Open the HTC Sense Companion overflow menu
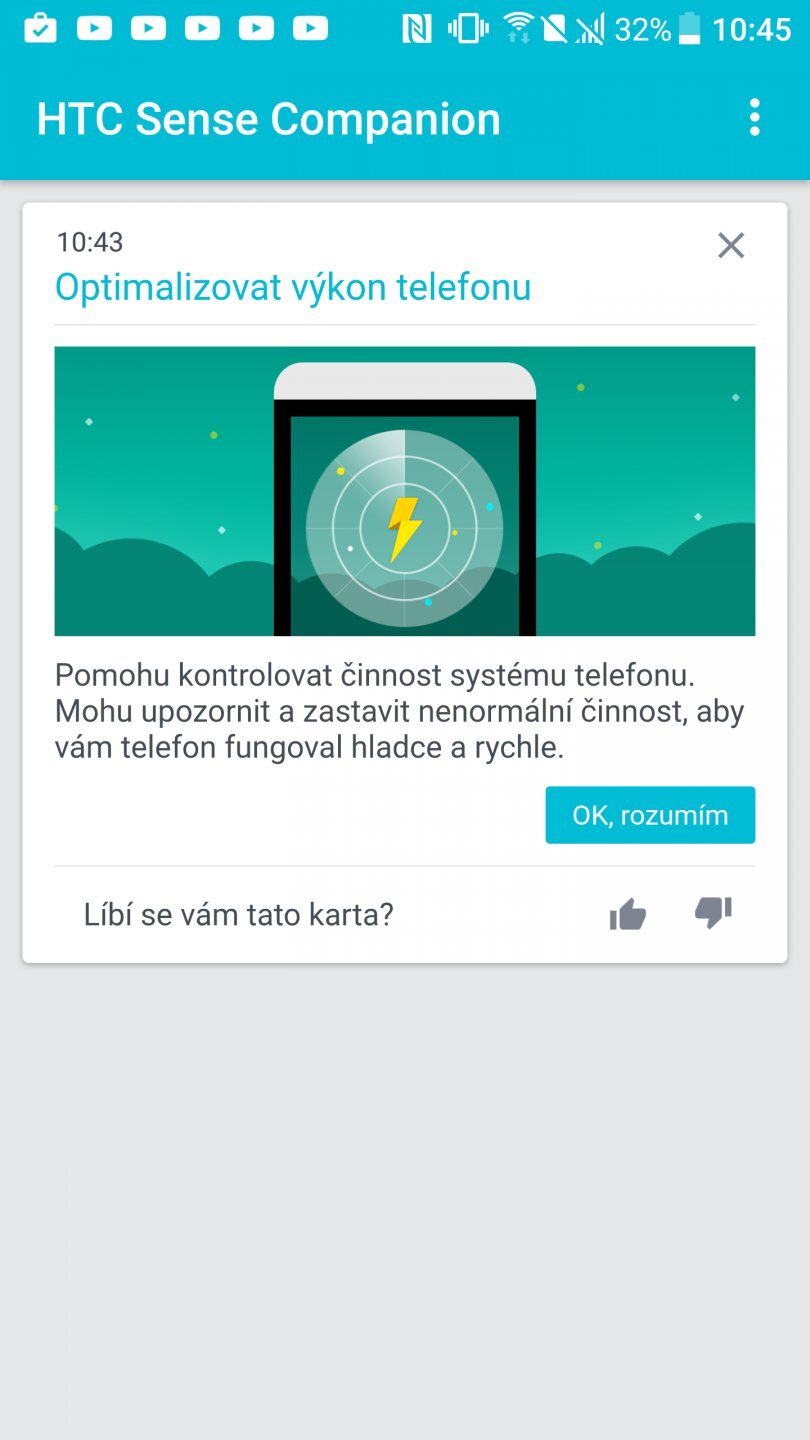Viewport: 810px width, 1440px height. pyautogui.click(x=755, y=118)
